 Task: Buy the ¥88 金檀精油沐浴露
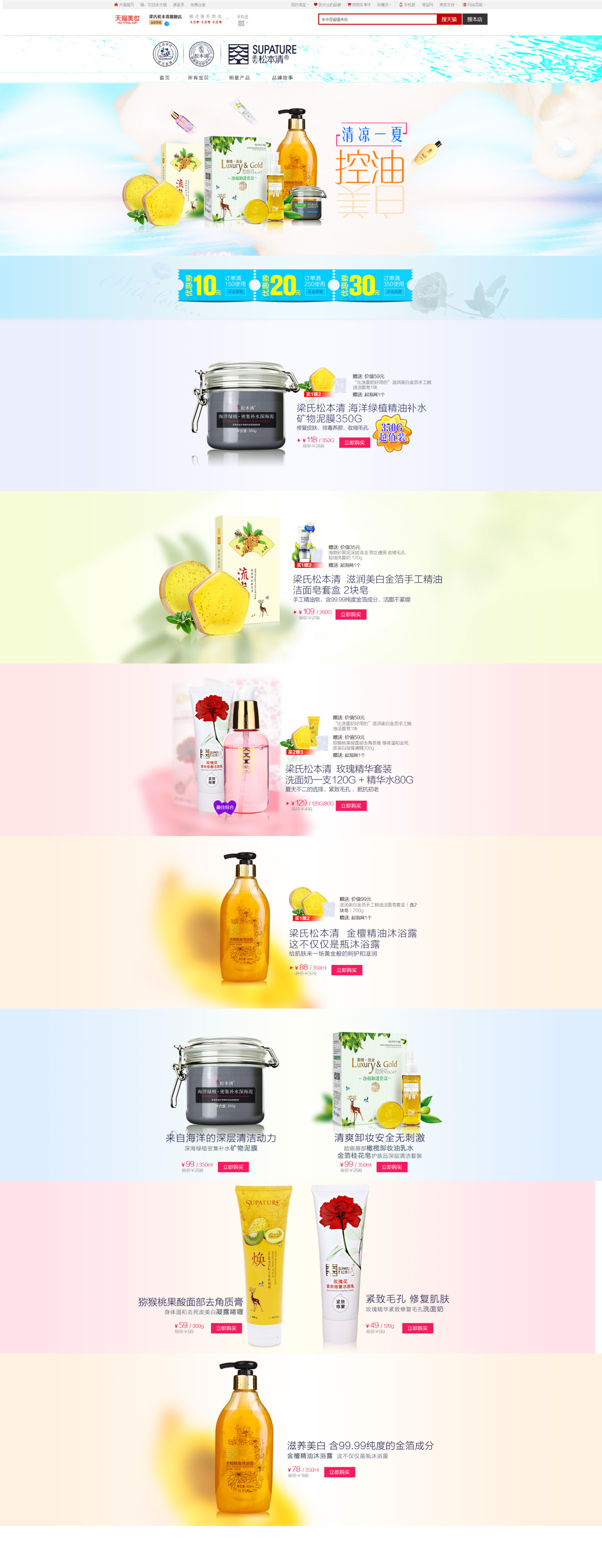tap(346, 970)
